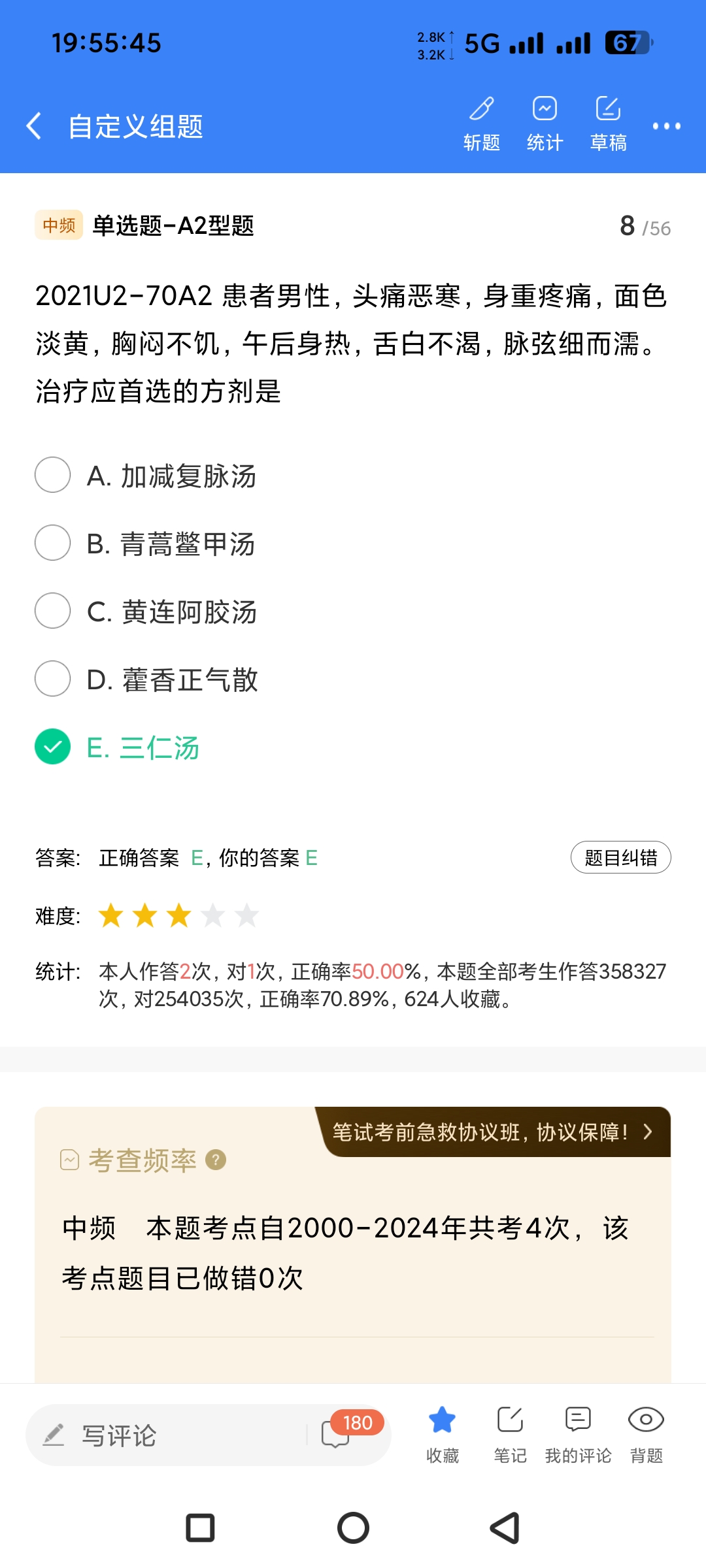Select option A 加减复脉汤
Viewport: 706px width, 1568px height.
point(53,475)
